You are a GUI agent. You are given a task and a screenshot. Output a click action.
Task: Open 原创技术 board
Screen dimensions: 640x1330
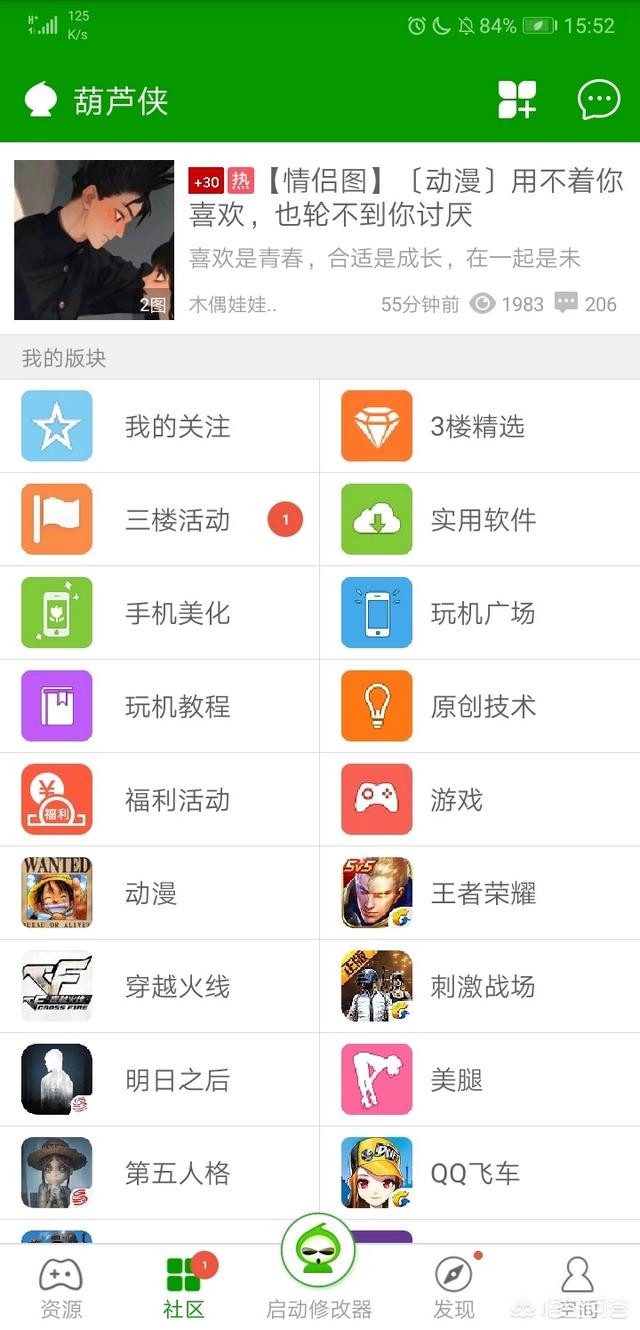[x=480, y=707]
